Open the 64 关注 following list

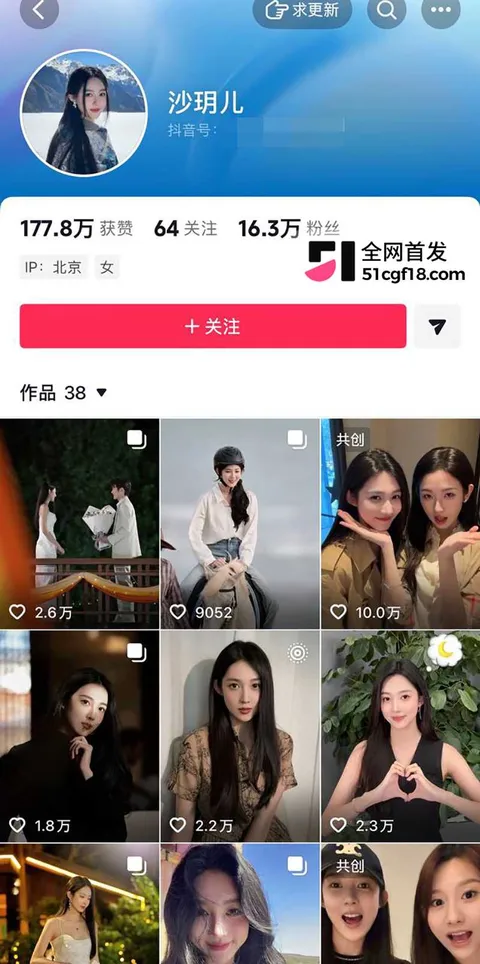pos(185,229)
